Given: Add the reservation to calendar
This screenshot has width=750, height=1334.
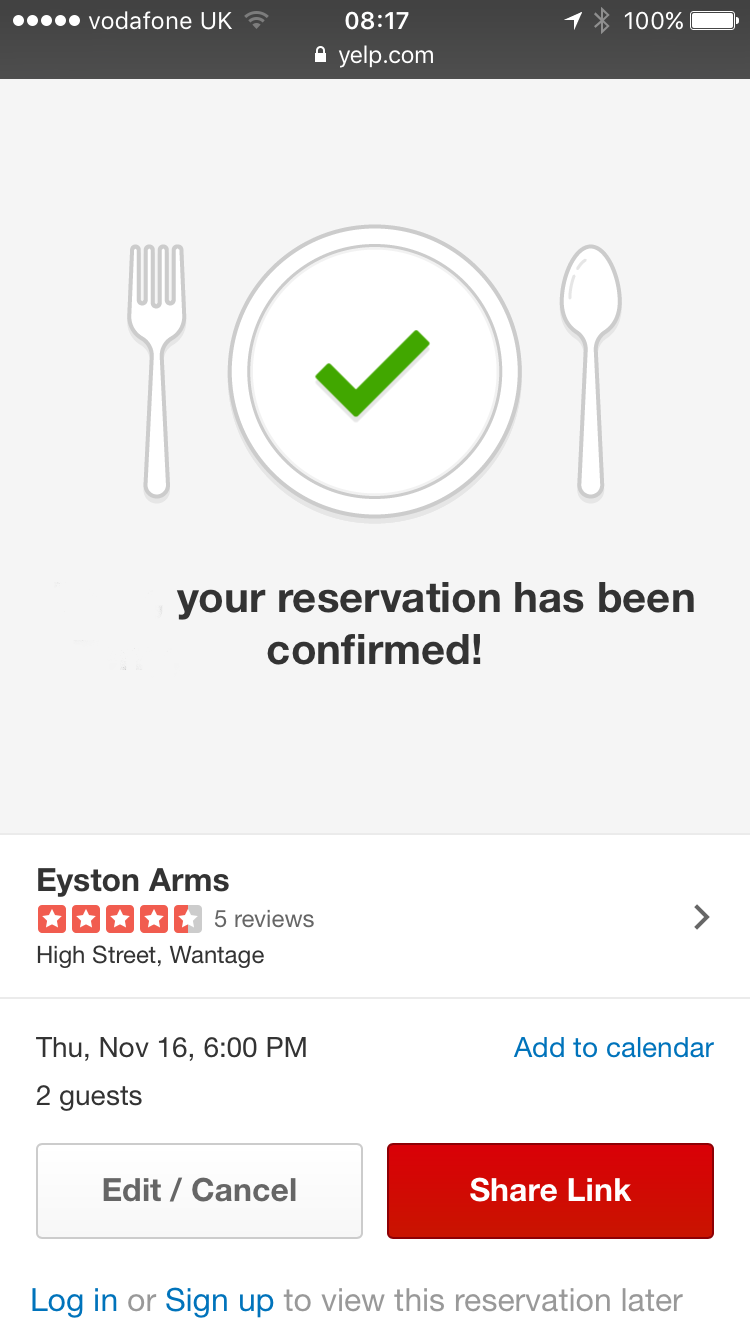Looking at the screenshot, I should pos(613,1047).
